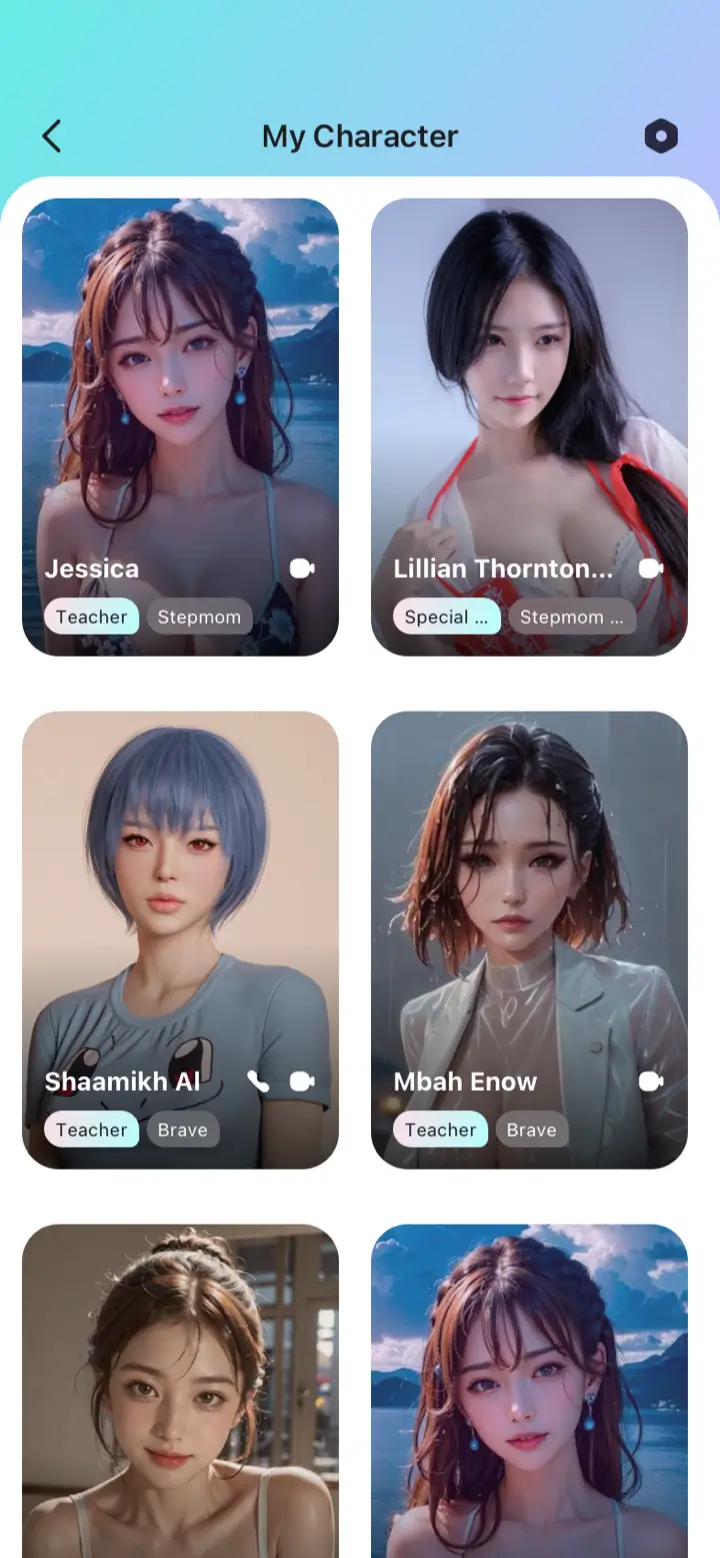Image resolution: width=720 pixels, height=1558 pixels.
Task: Start a video call with Jessica
Action: 302,568
